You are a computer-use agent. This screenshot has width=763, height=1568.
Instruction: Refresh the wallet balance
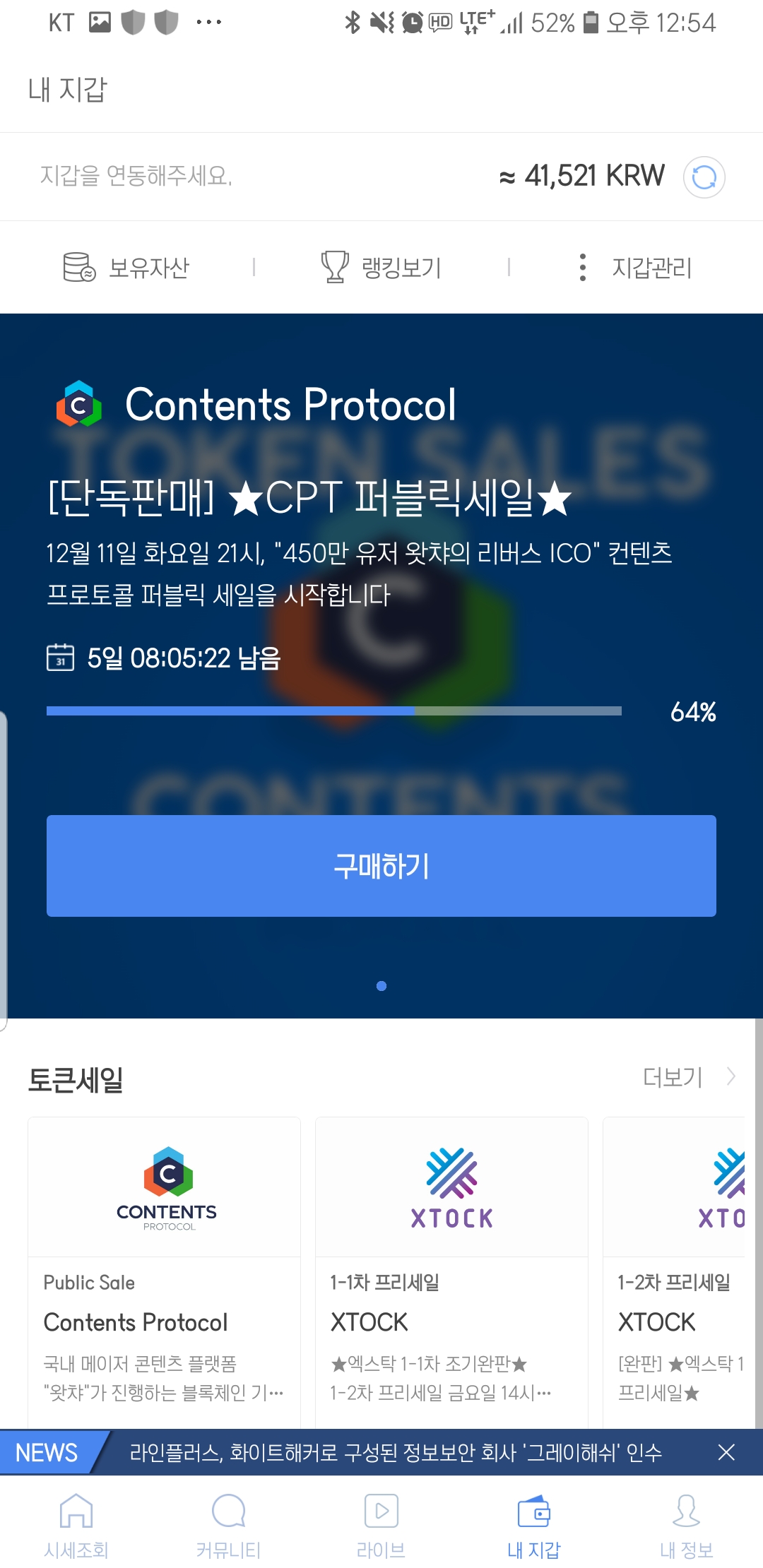[x=704, y=177]
